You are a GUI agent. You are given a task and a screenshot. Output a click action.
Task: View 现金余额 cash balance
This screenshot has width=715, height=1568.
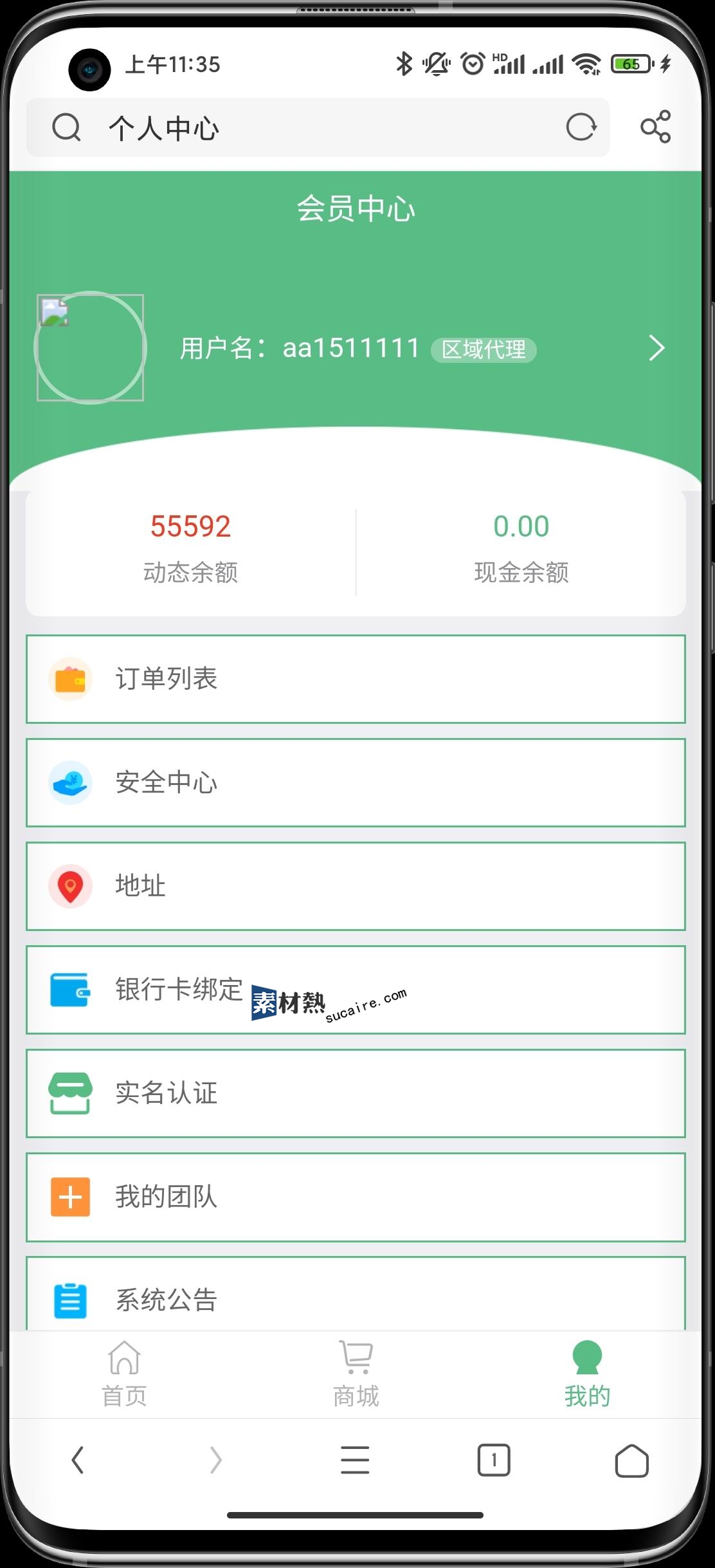tap(521, 548)
